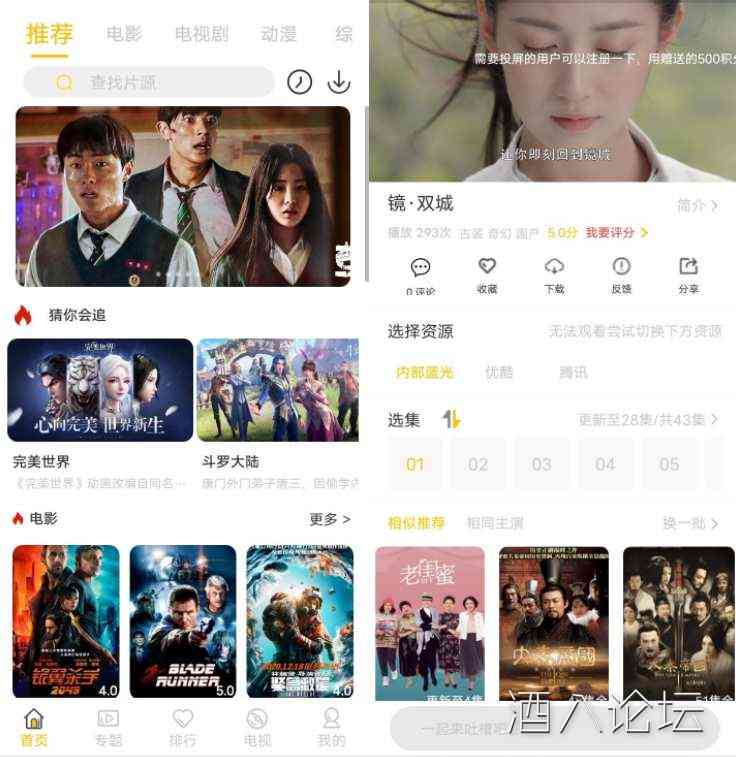This screenshot has width=736, height=757.
Task: Add 镜·双城 to favorites with 收藏
Action: pyautogui.click(x=487, y=275)
